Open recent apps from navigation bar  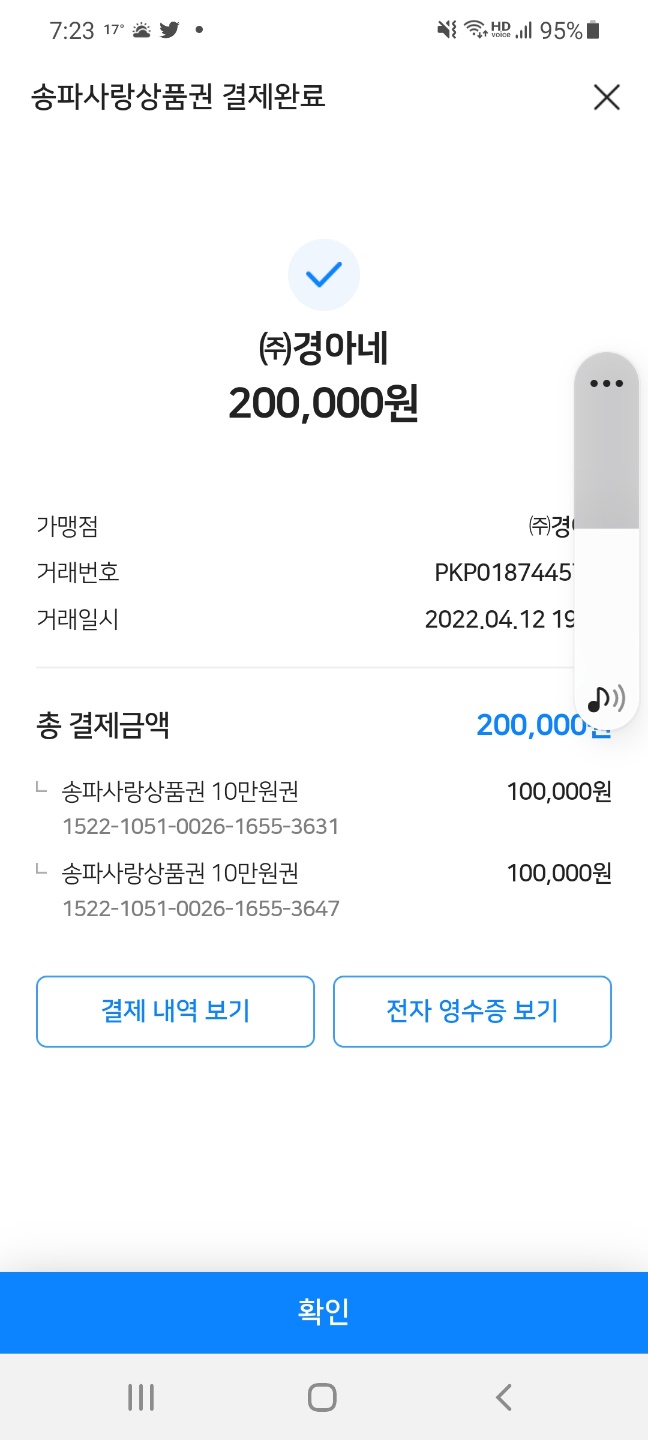[x=141, y=1397]
